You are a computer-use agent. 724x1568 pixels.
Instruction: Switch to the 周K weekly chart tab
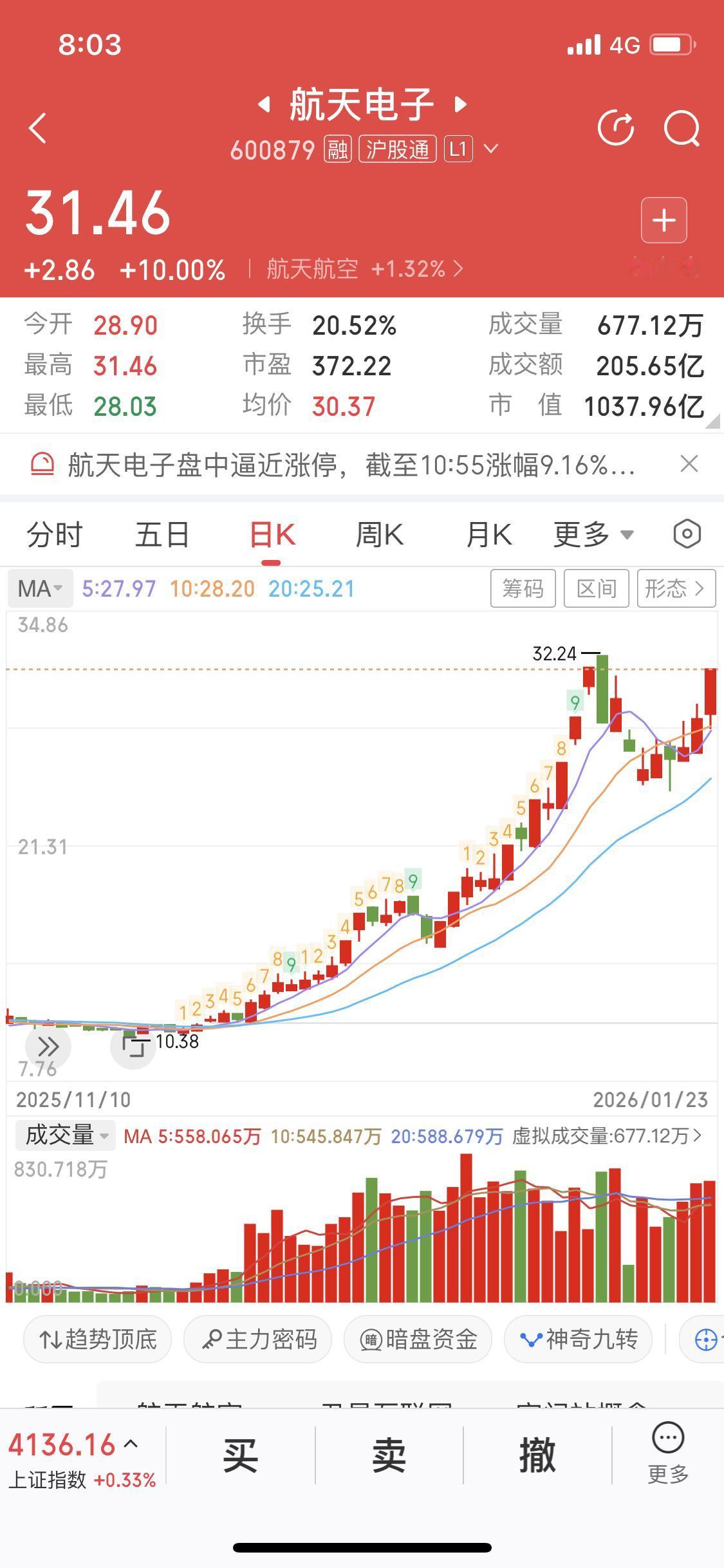coord(379,534)
